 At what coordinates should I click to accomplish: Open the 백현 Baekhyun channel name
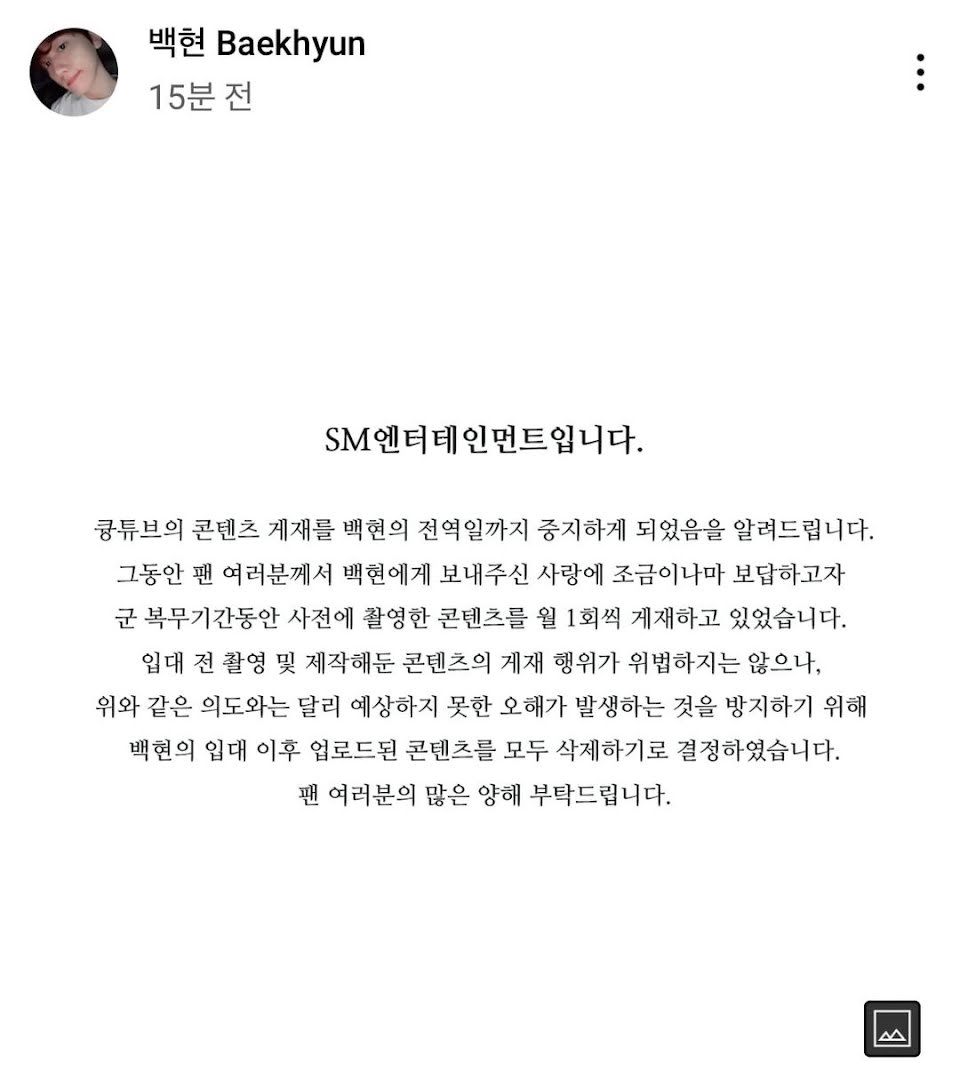[x=256, y=44]
